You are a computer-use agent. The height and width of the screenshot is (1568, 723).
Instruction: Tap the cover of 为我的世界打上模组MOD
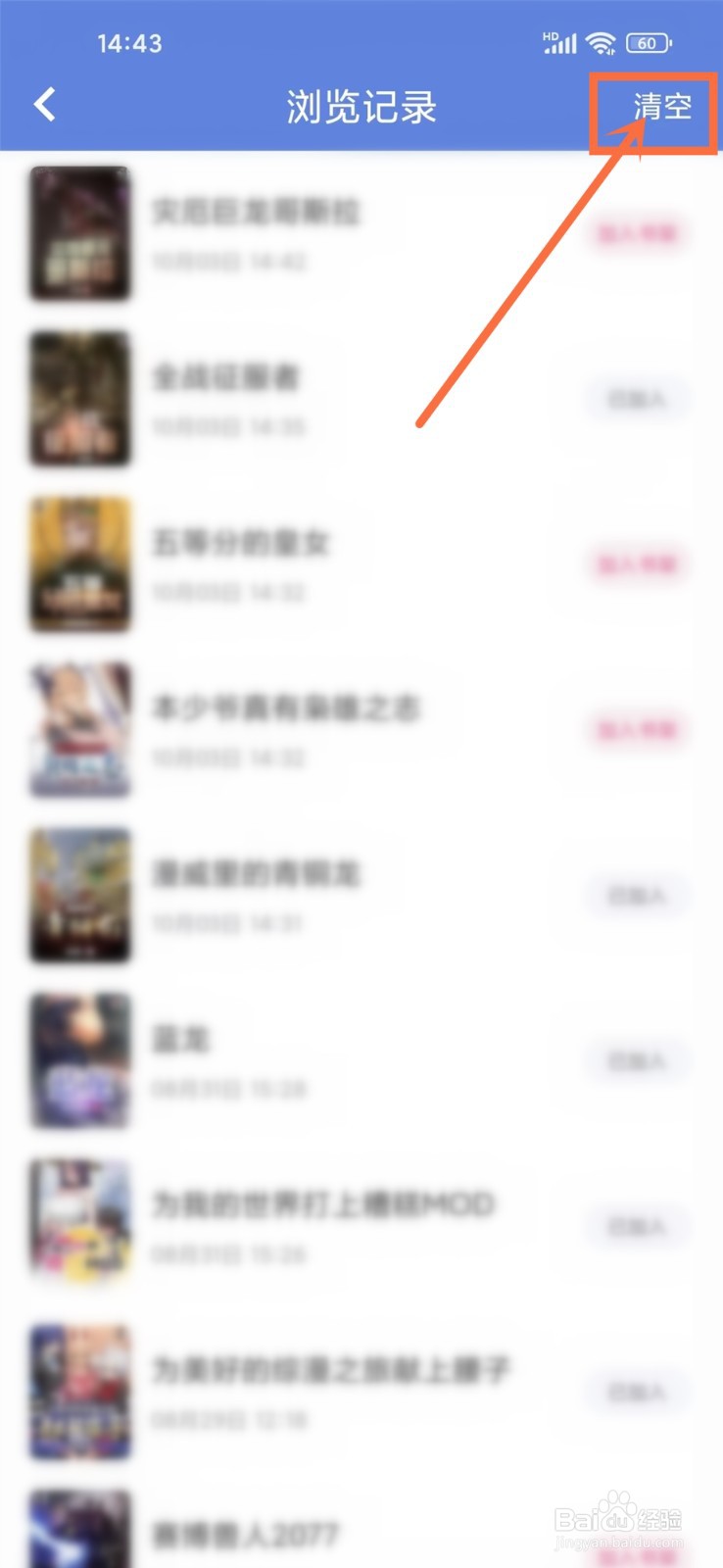[79, 1225]
